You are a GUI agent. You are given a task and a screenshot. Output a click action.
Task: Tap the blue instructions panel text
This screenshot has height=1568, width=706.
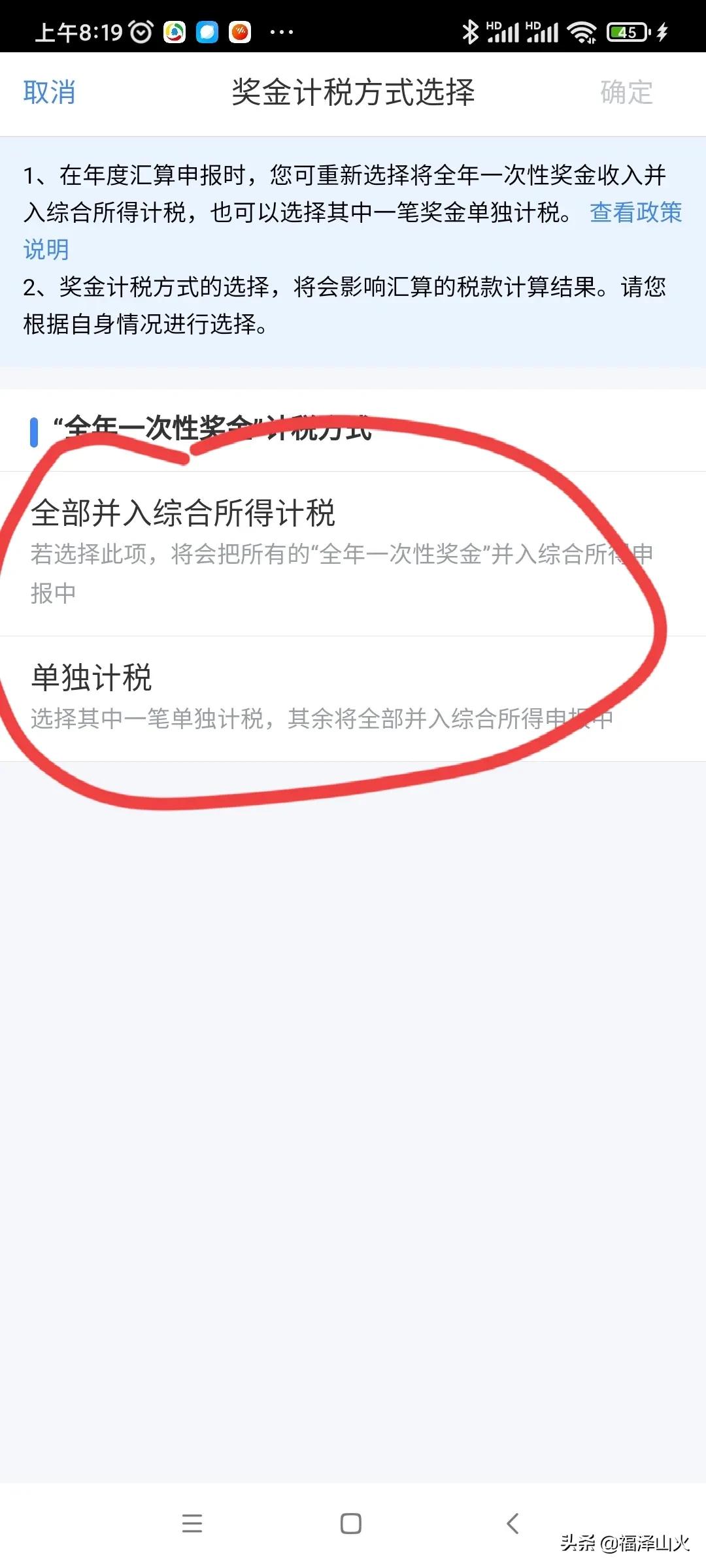pos(353,248)
